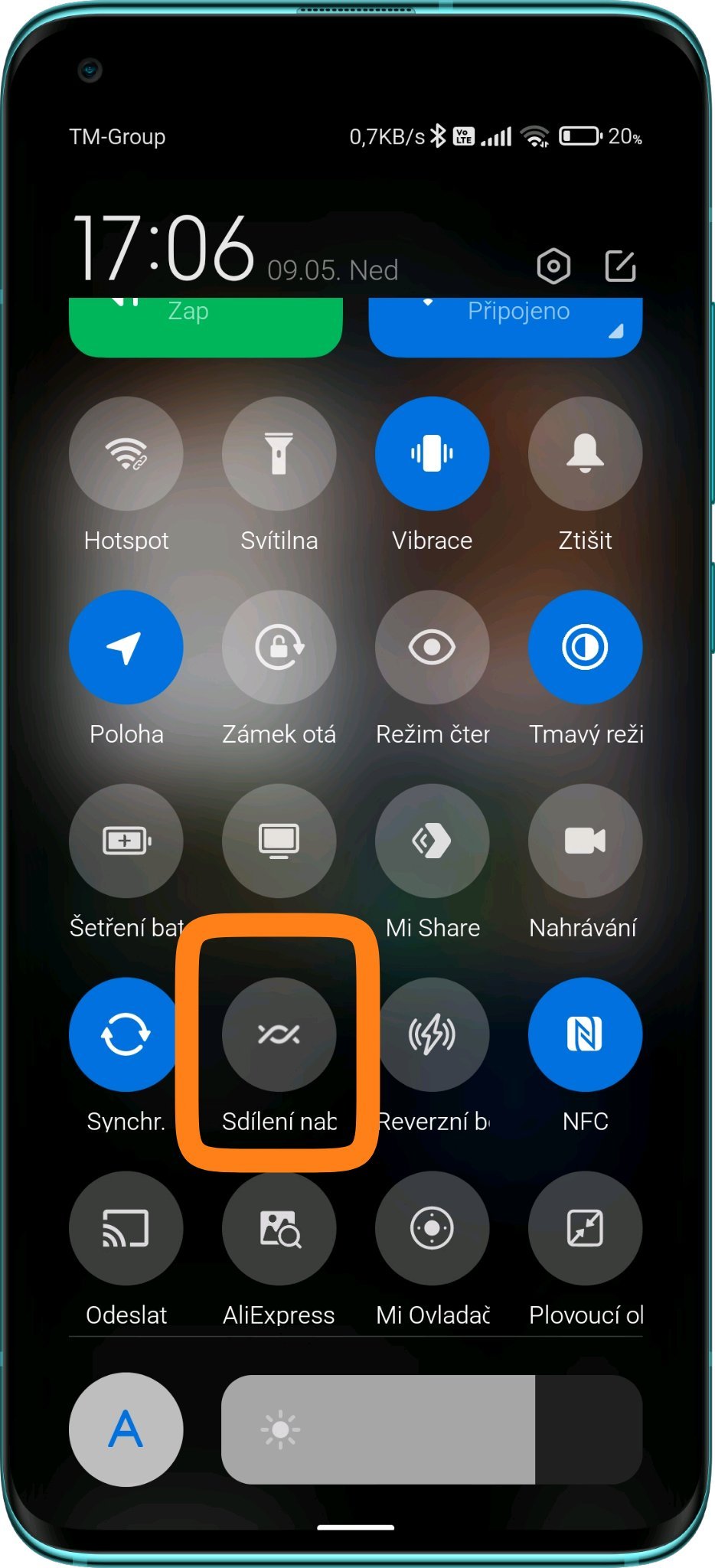Switch on Svítilna flashlight
715x1568 pixels.
click(279, 453)
